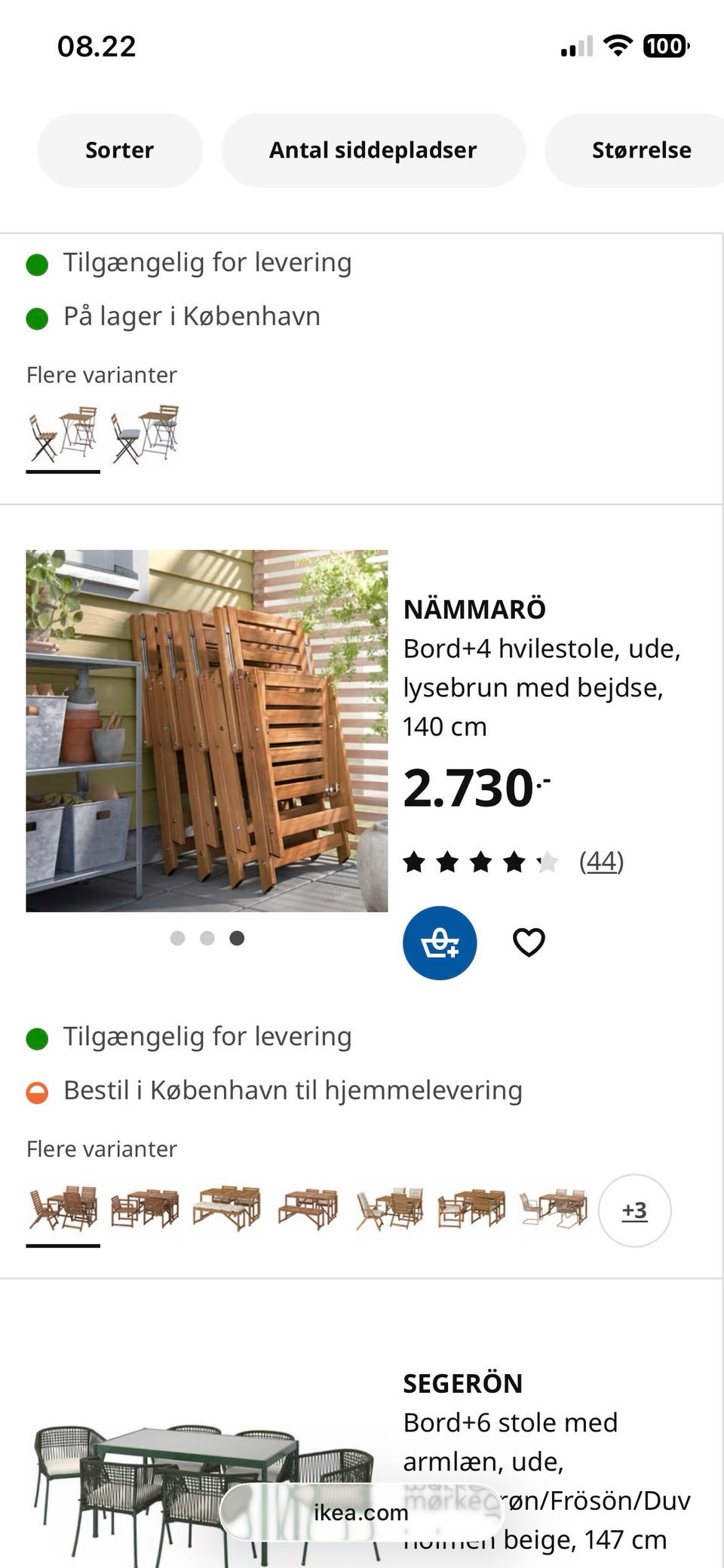Open the 44 reviews link

click(x=602, y=861)
